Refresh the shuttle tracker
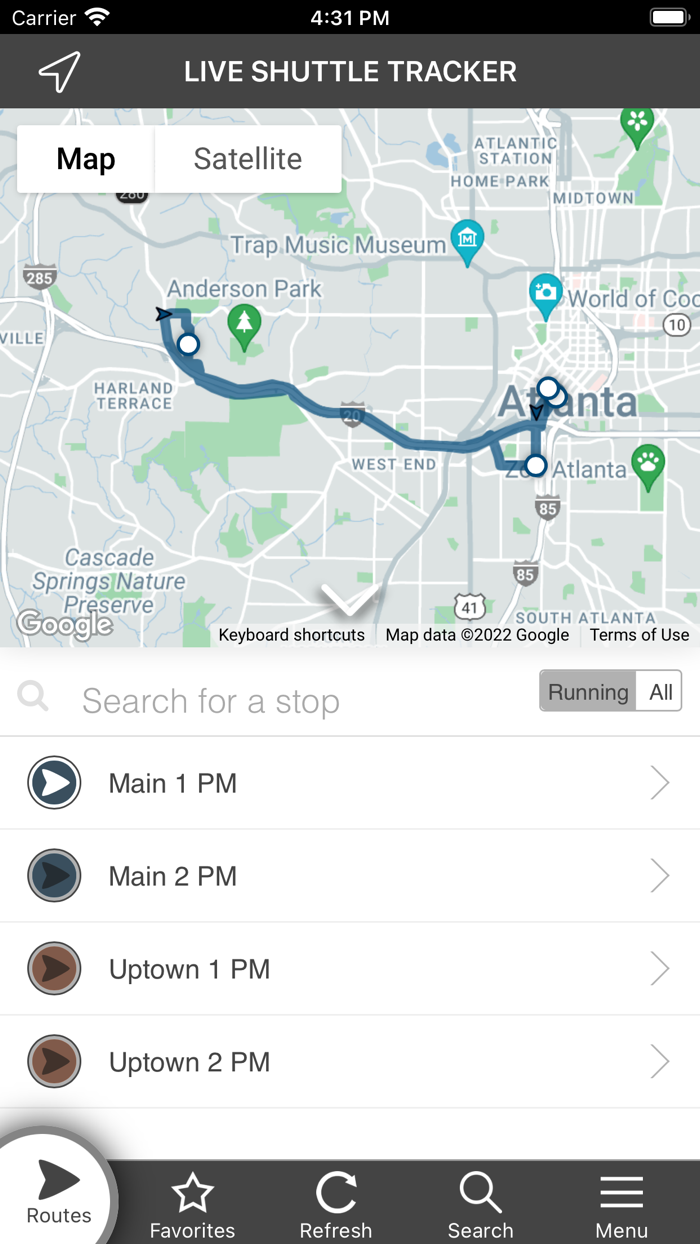This screenshot has height=1244, width=700. click(x=336, y=1205)
